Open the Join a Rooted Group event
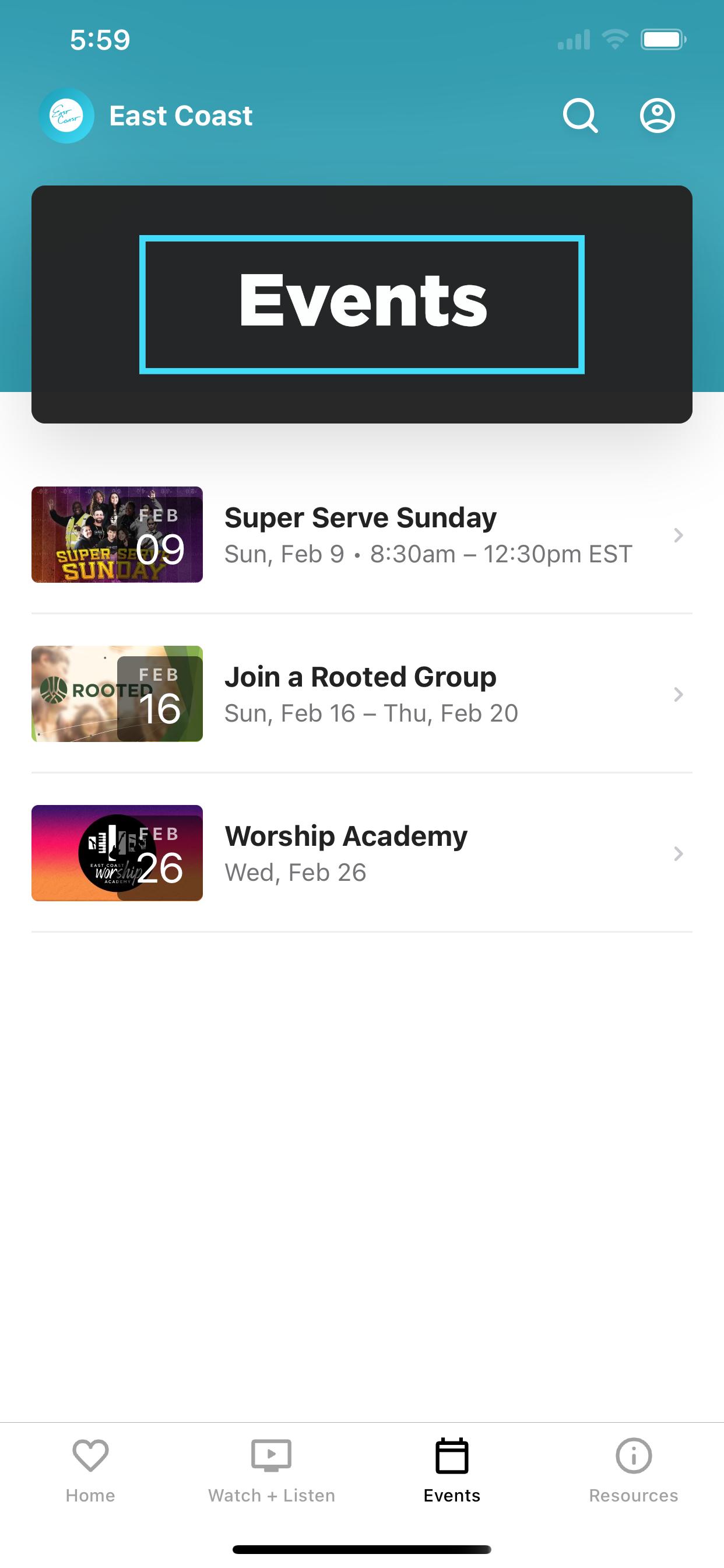 (362, 694)
